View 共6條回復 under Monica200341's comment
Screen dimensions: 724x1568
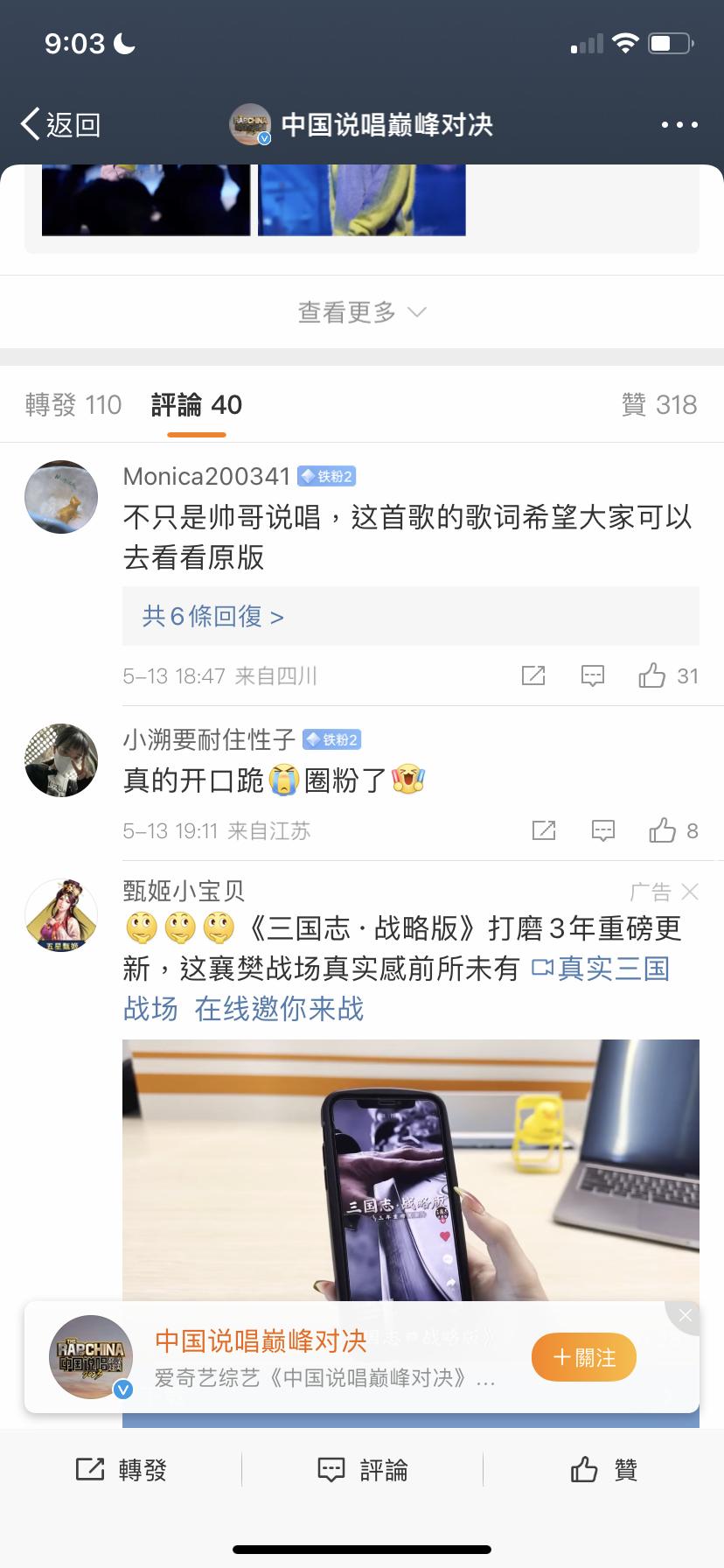coord(213,617)
